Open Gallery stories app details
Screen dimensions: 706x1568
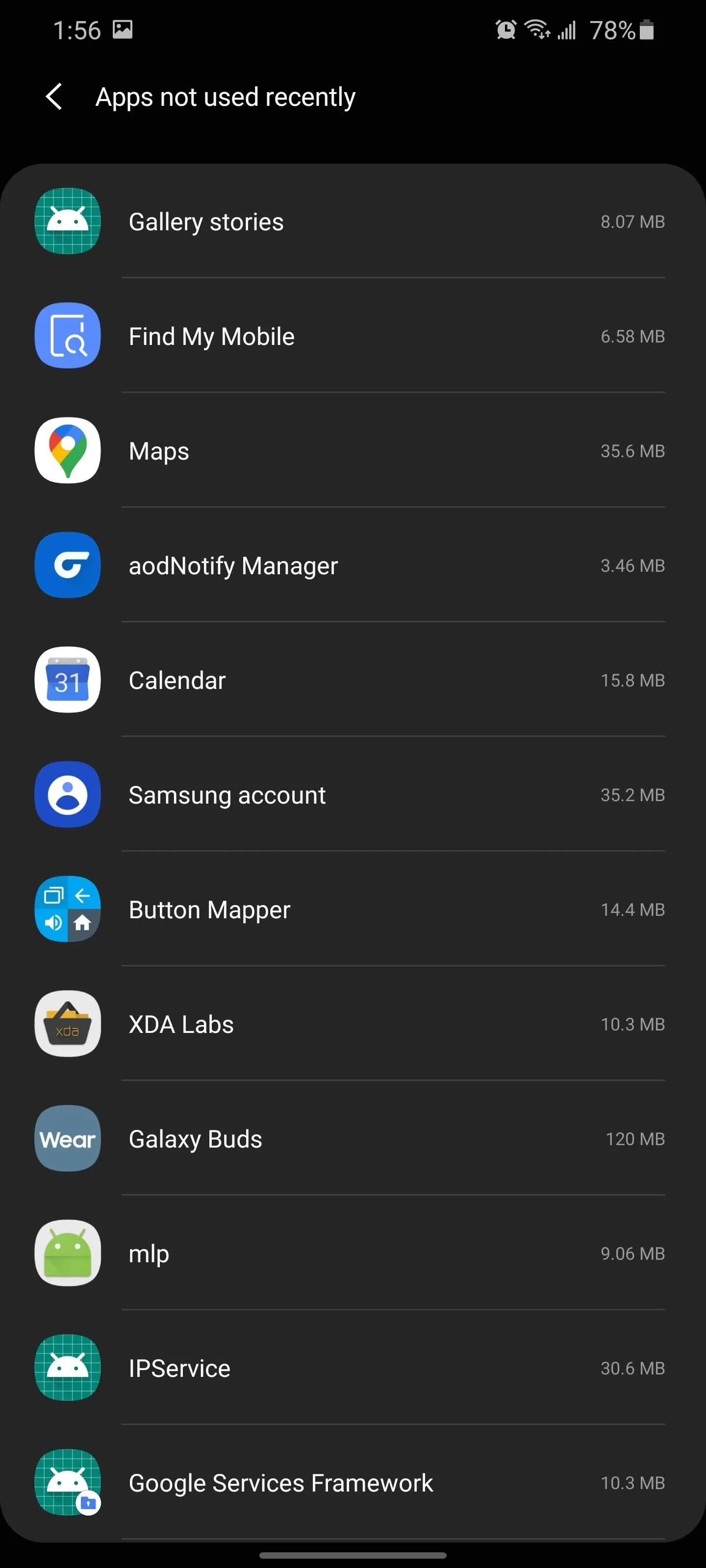point(353,221)
